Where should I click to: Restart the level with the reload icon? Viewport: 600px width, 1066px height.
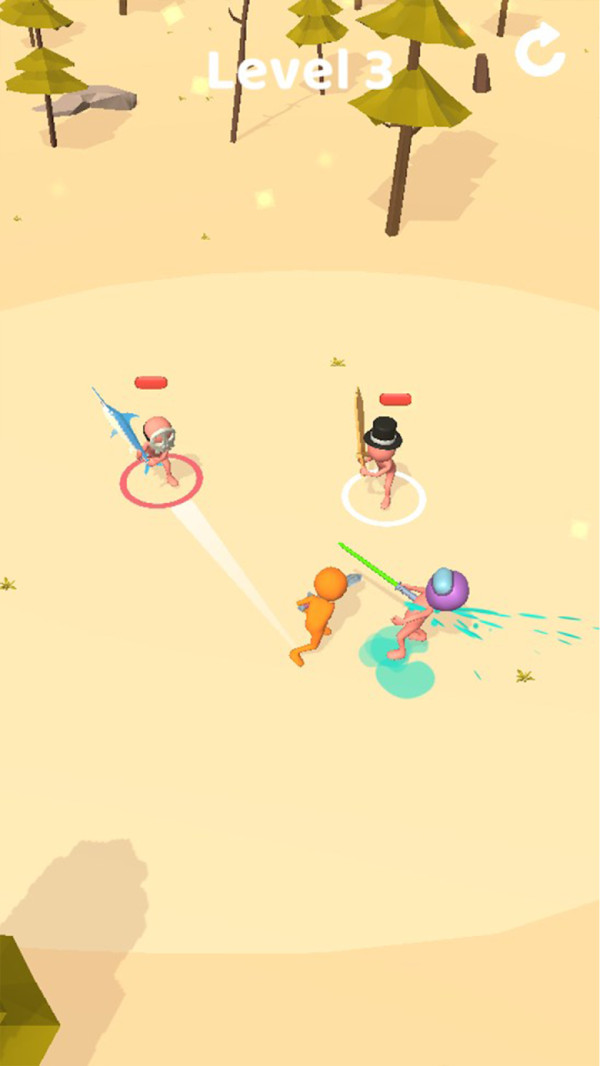click(x=540, y=53)
